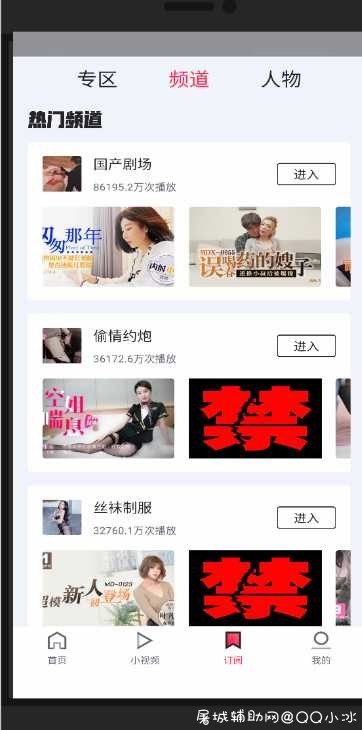Open the 新人登场 video thumbnail

[x=108, y=588]
